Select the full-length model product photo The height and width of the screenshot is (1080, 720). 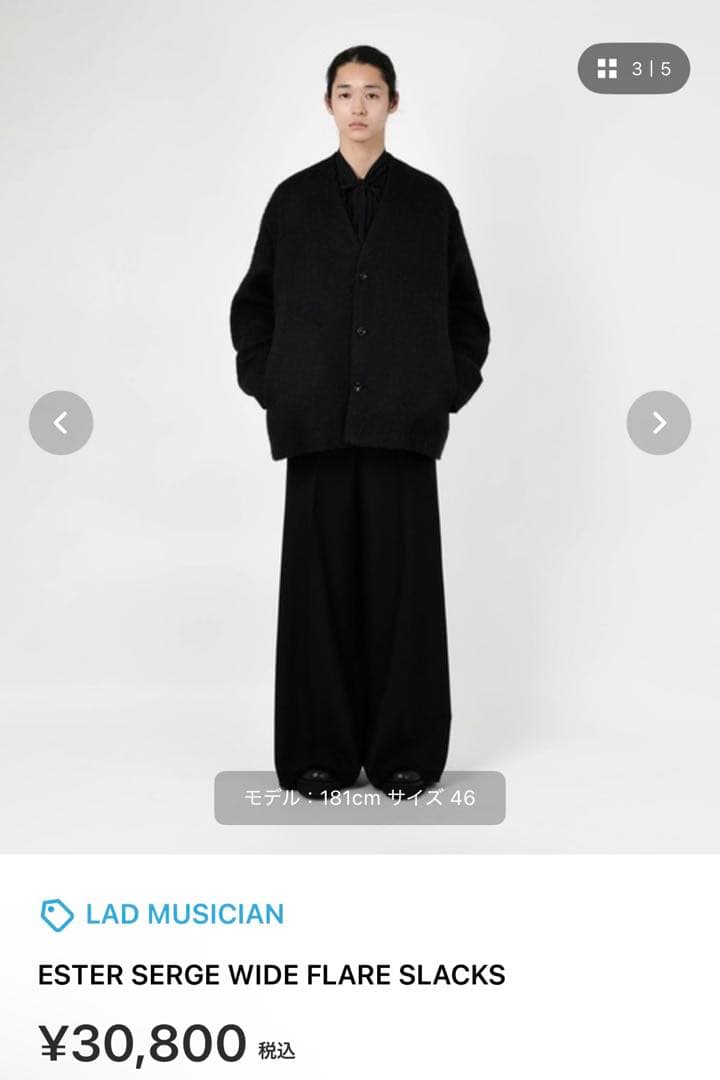click(x=360, y=400)
